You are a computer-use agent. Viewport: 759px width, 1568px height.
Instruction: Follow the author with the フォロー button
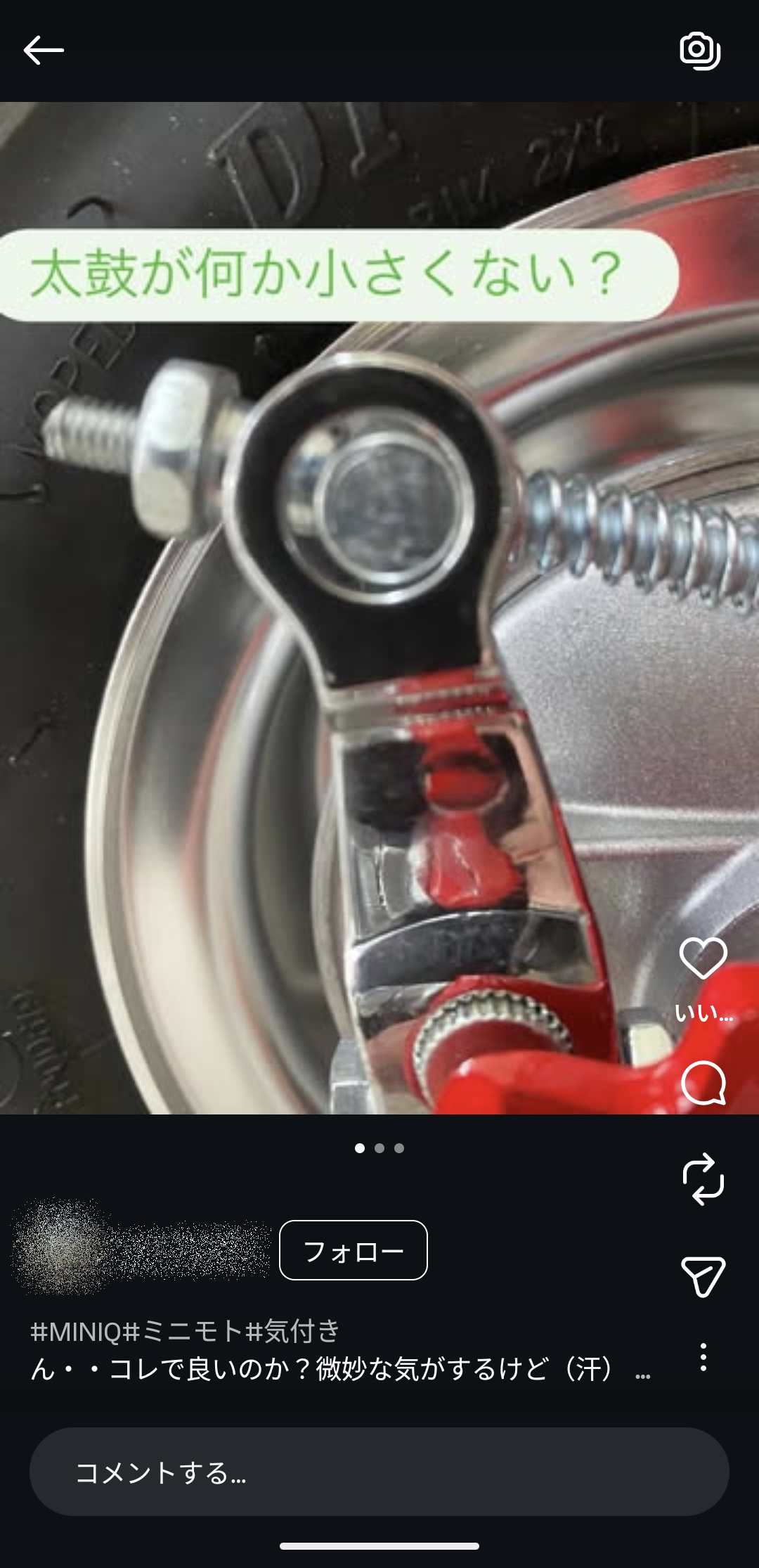coord(353,1250)
